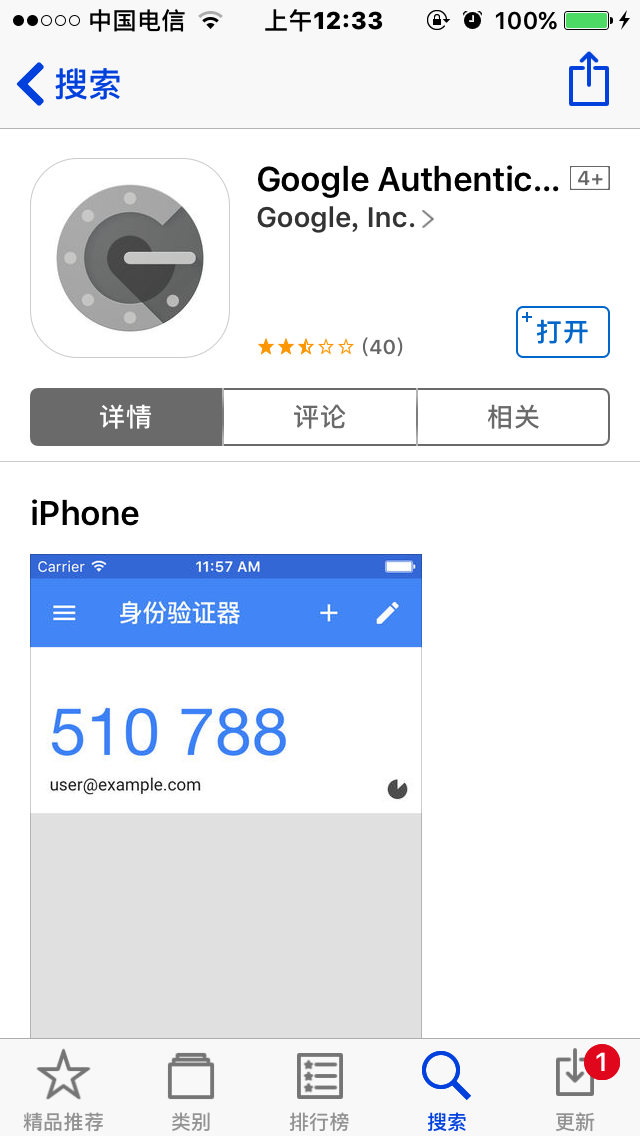Select the 详情 segment
Image resolution: width=640 pixels, height=1136 pixels.
click(126, 417)
